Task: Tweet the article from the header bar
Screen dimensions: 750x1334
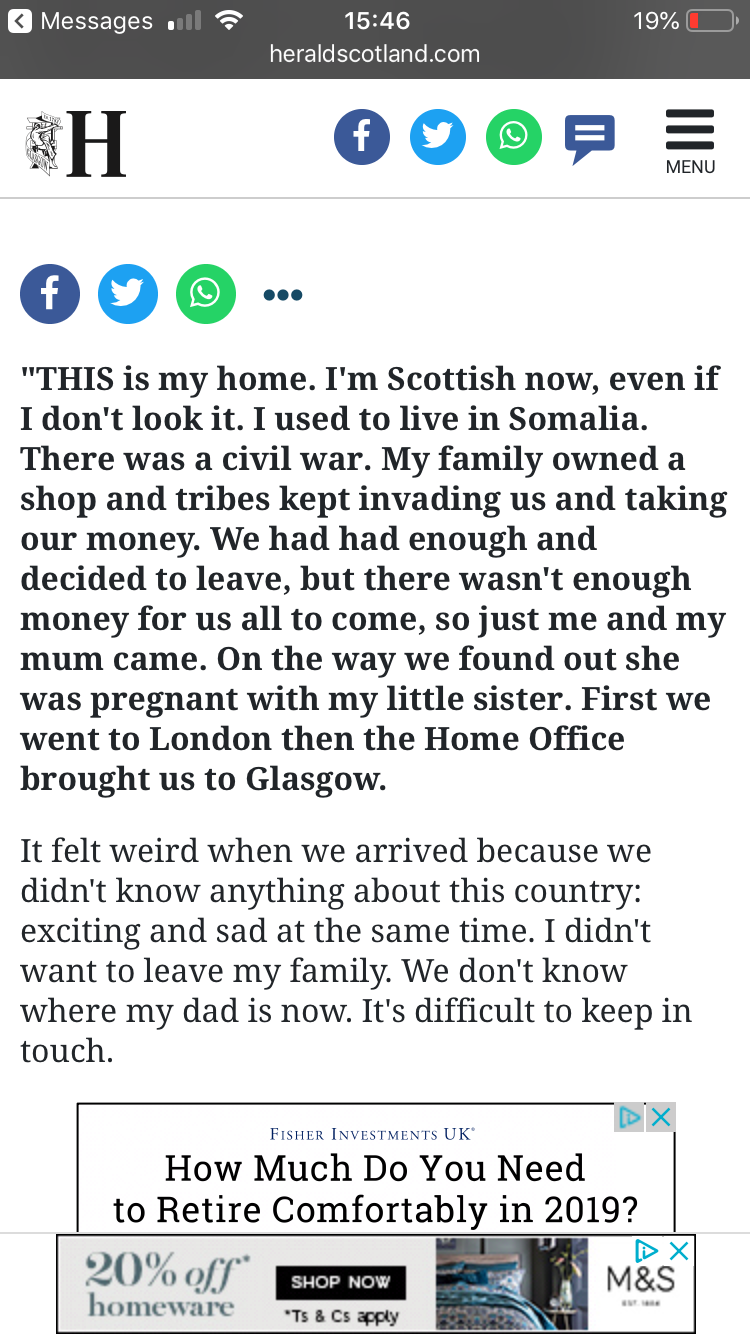Action: coord(437,136)
